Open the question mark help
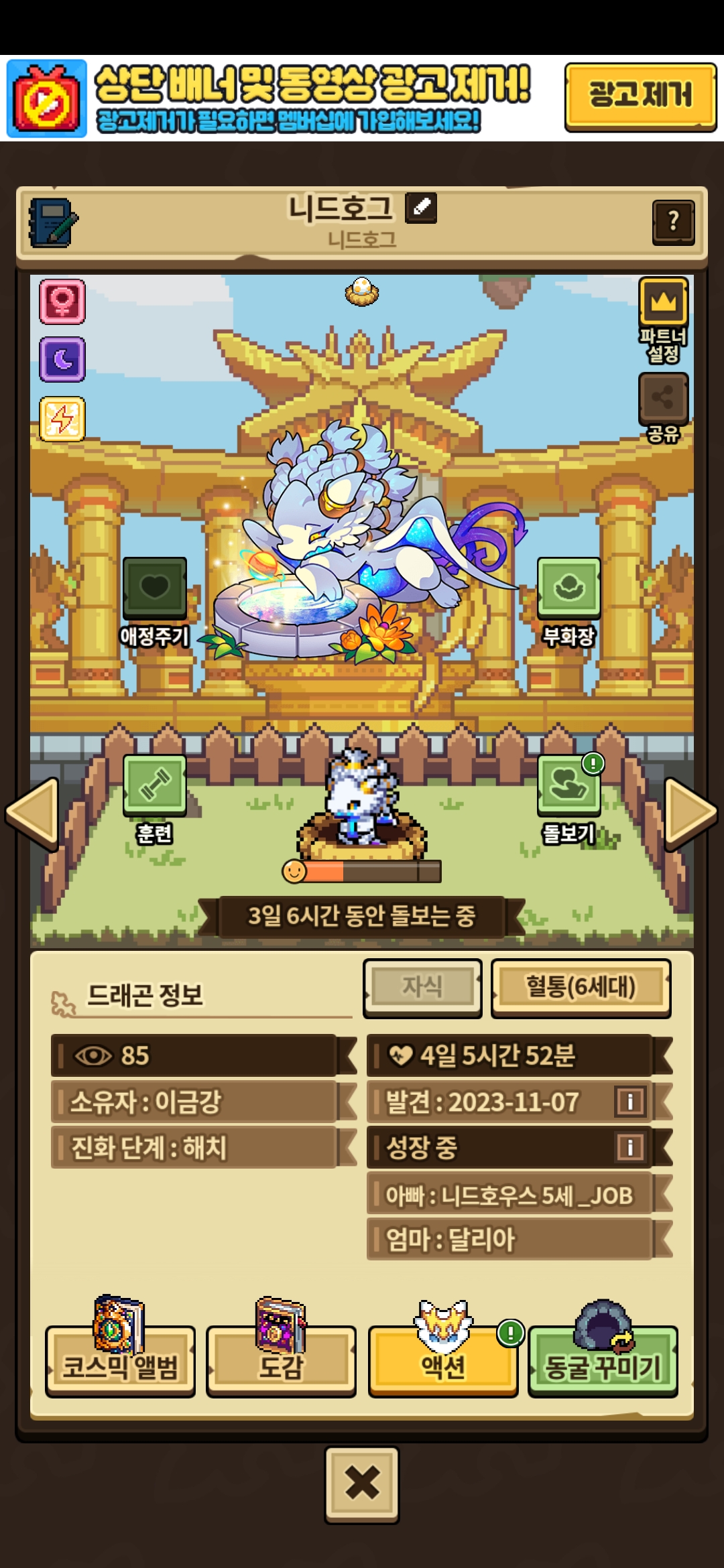This screenshot has width=724, height=1568. point(673,221)
